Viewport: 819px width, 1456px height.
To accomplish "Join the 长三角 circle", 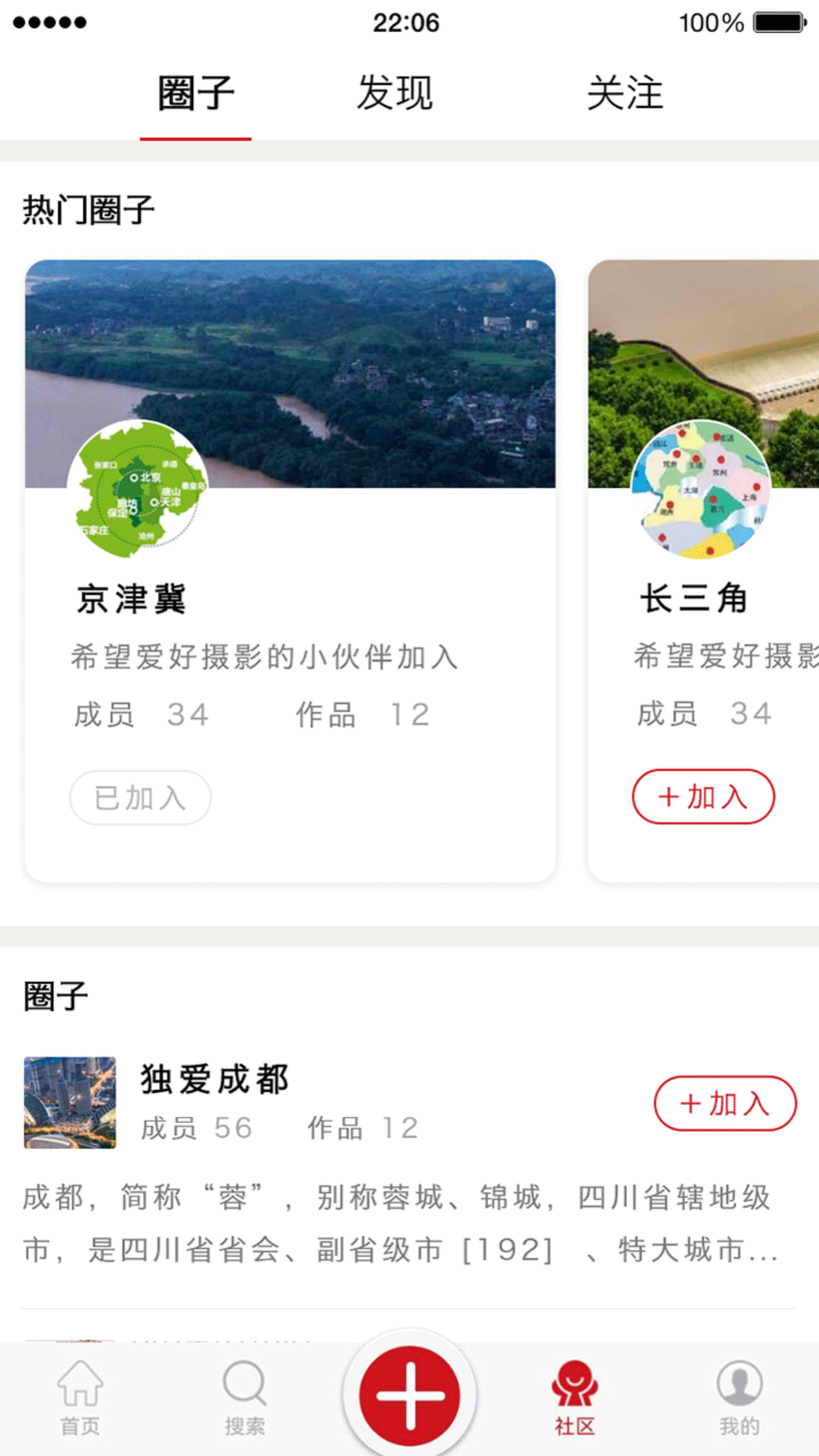I will [703, 796].
